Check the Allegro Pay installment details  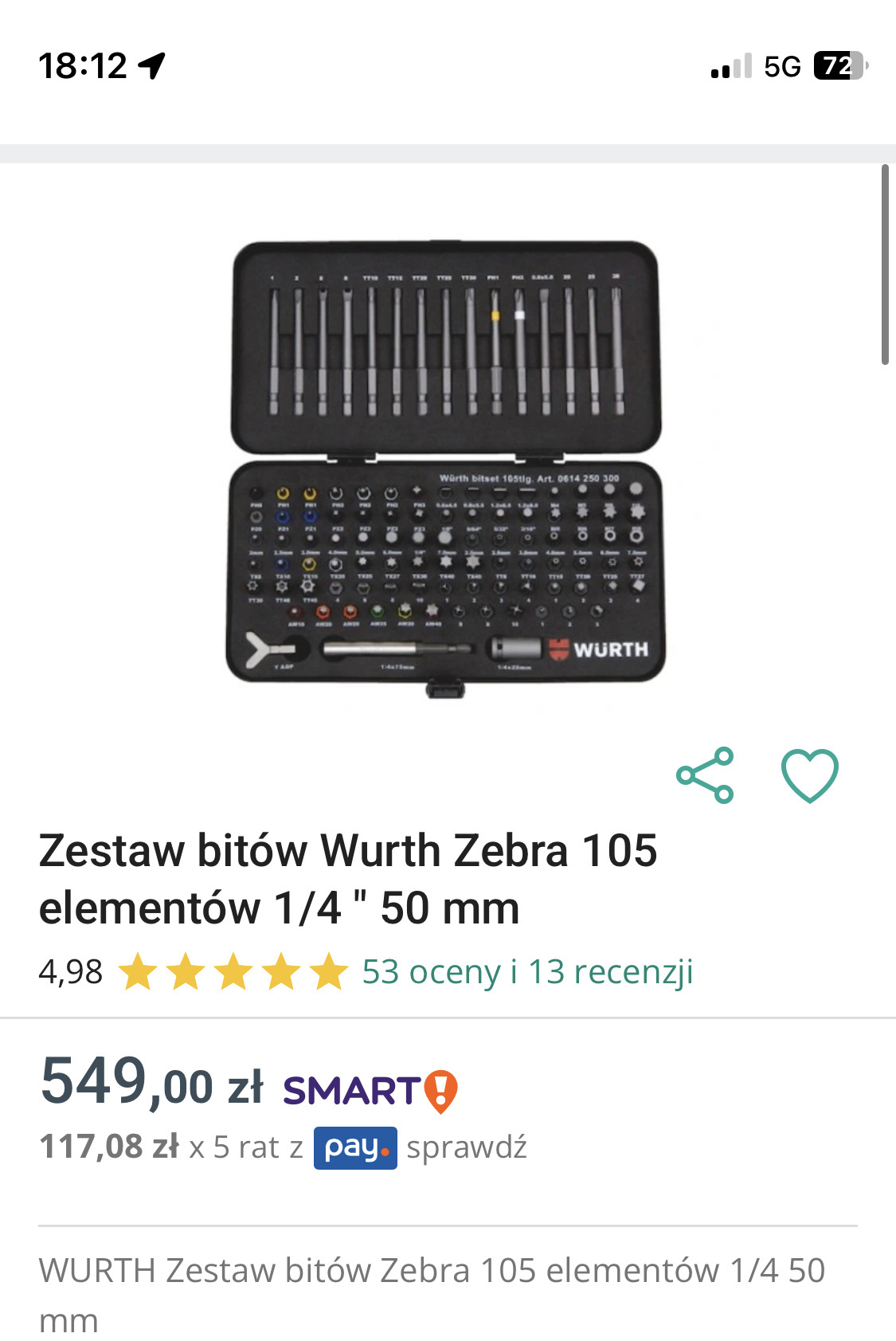(466, 1147)
